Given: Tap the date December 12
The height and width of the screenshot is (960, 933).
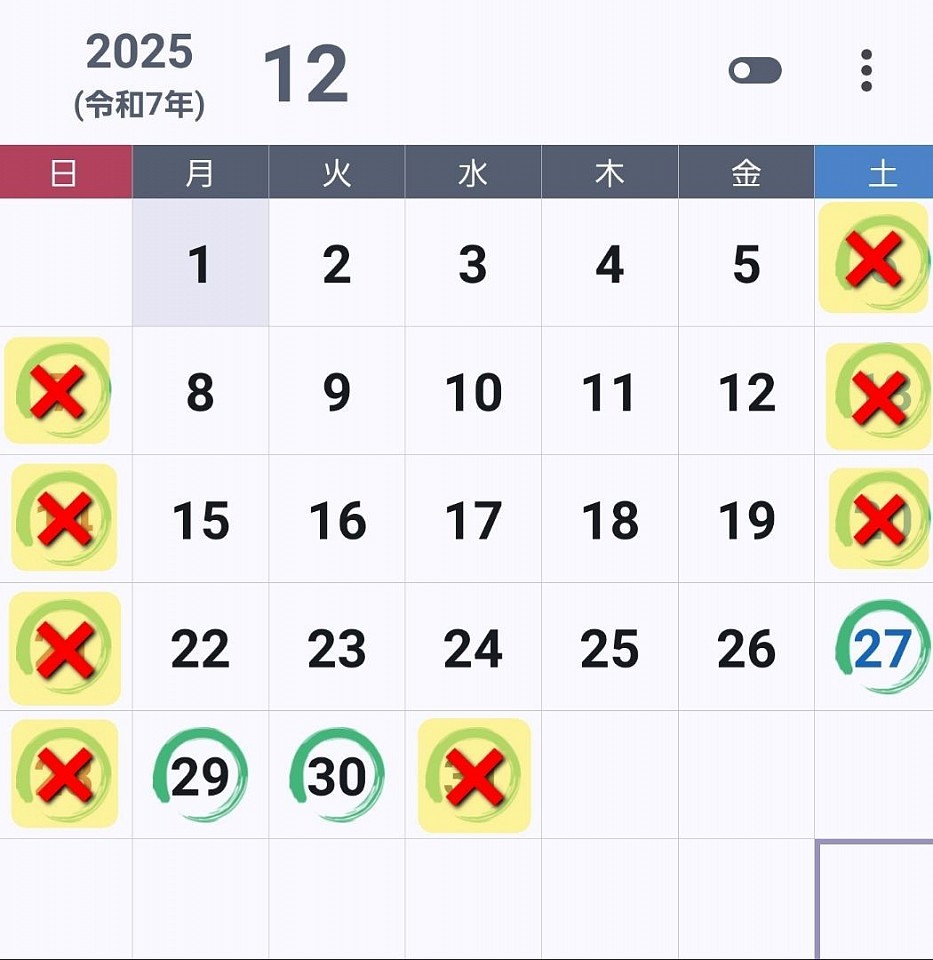Looking at the screenshot, I should pos(746,392).
